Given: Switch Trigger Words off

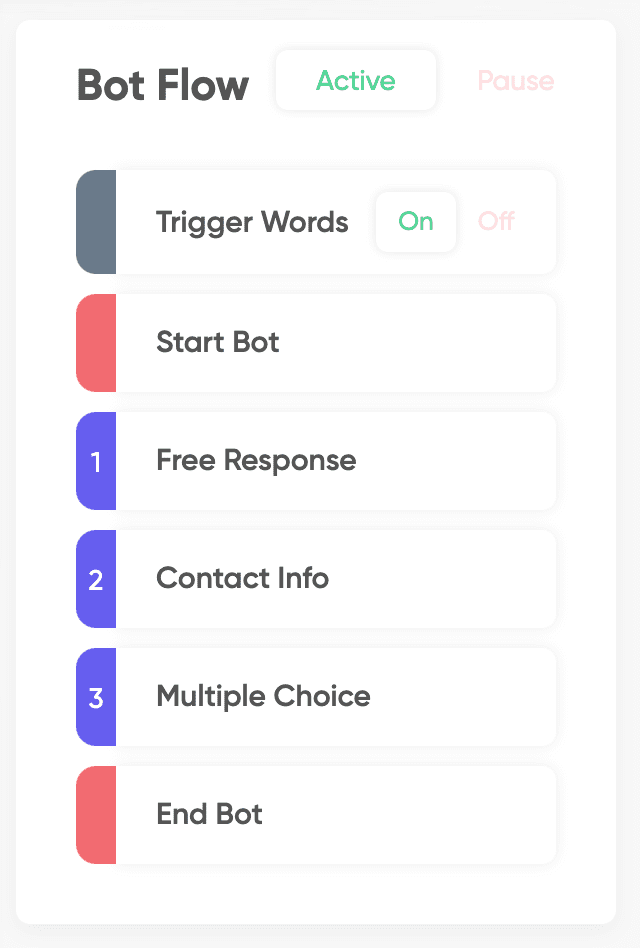Looking at the screenshot, I should coord(496,221).
